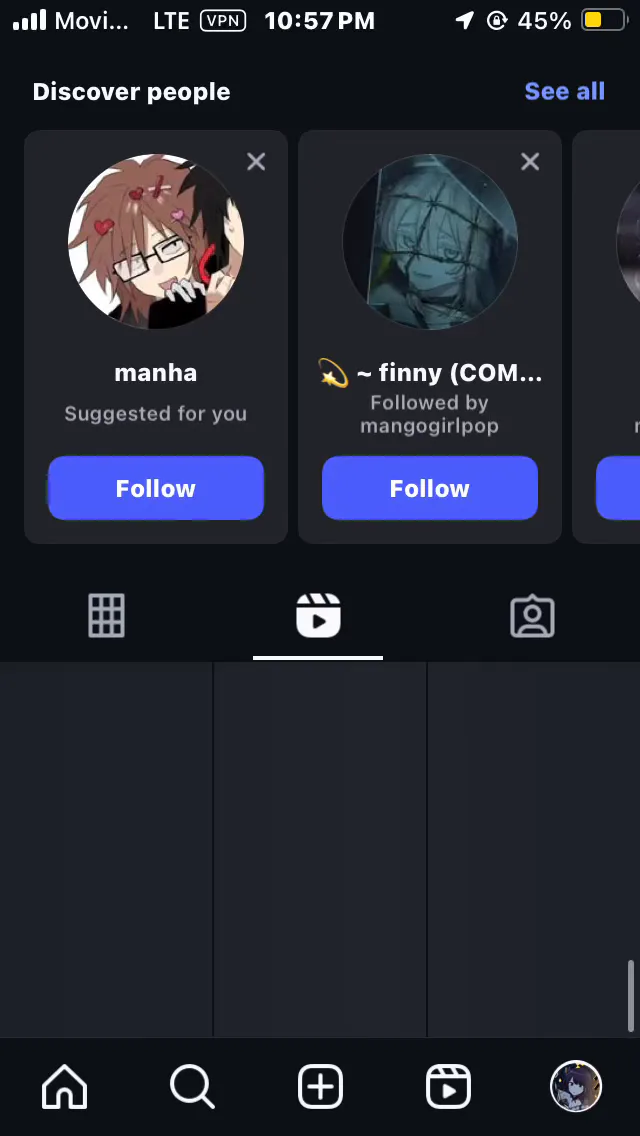Viewport: 640px width, 1136px height.
Task: Select the Reels profile tab
Action: pyautogui.click(x=318, y=616)
